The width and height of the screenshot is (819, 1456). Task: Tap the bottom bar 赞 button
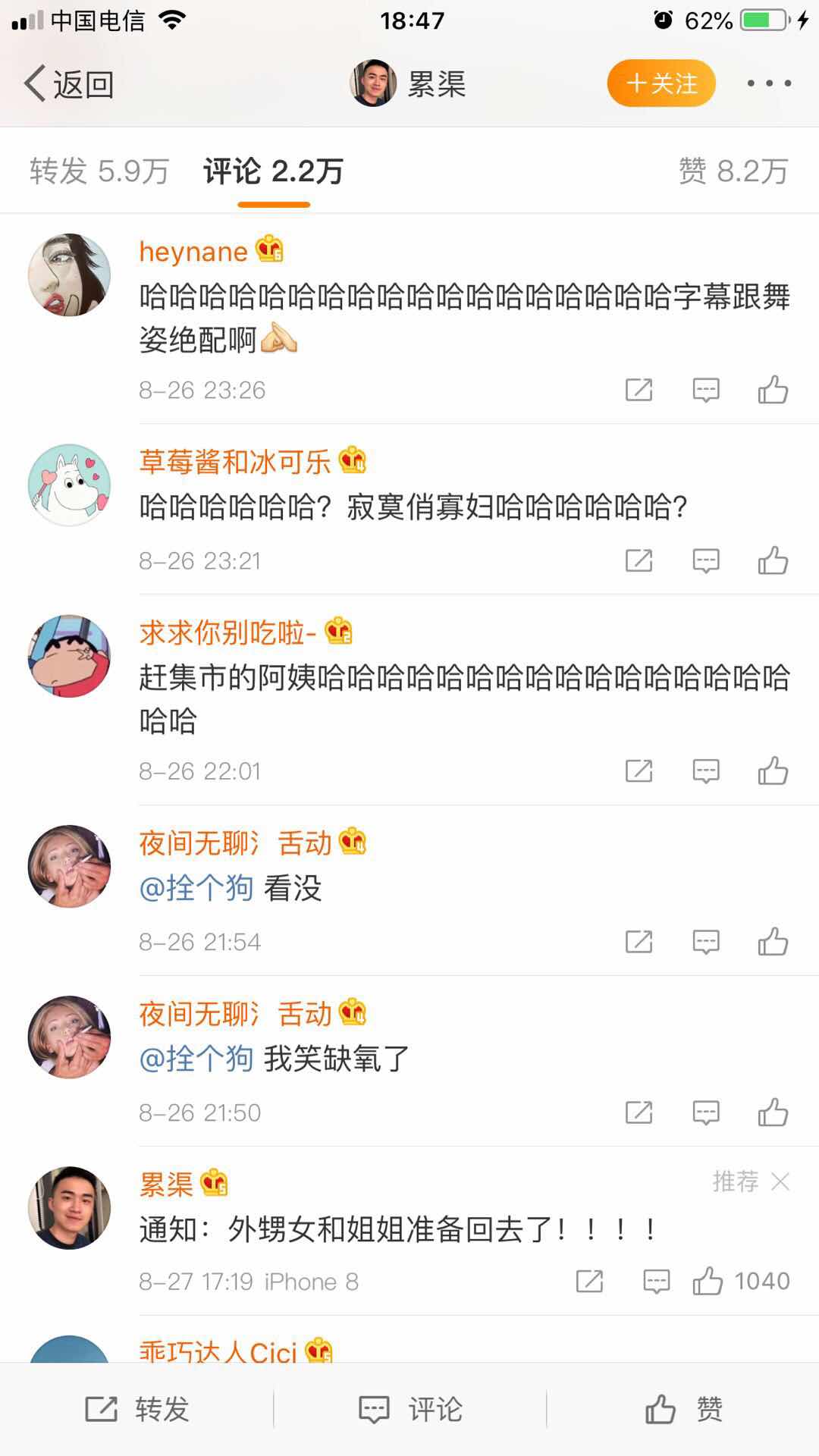pyautogui.click(x=682, y=1409)
